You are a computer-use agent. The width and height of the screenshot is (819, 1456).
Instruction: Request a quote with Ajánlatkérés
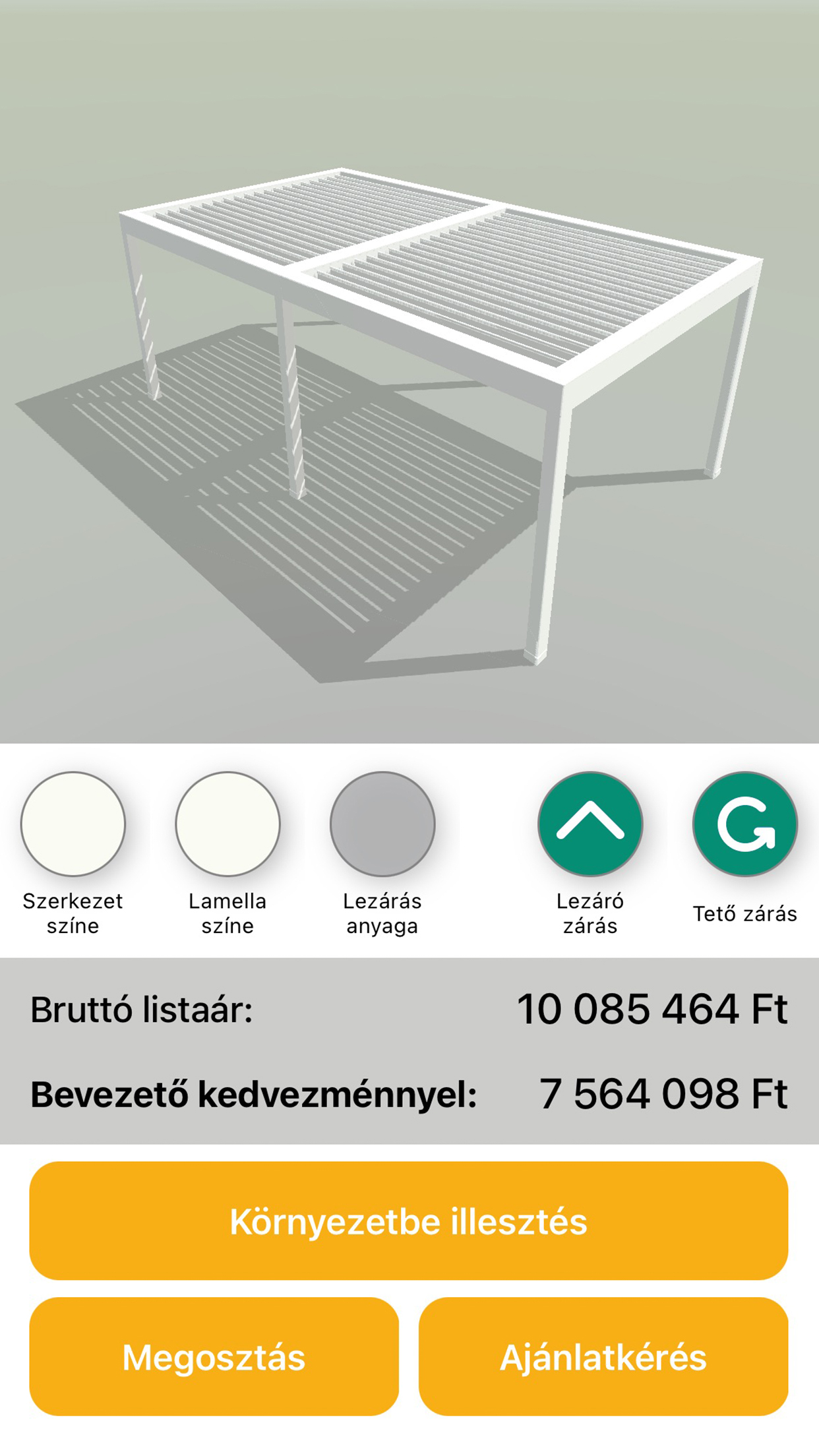(x=603, y=1357)
